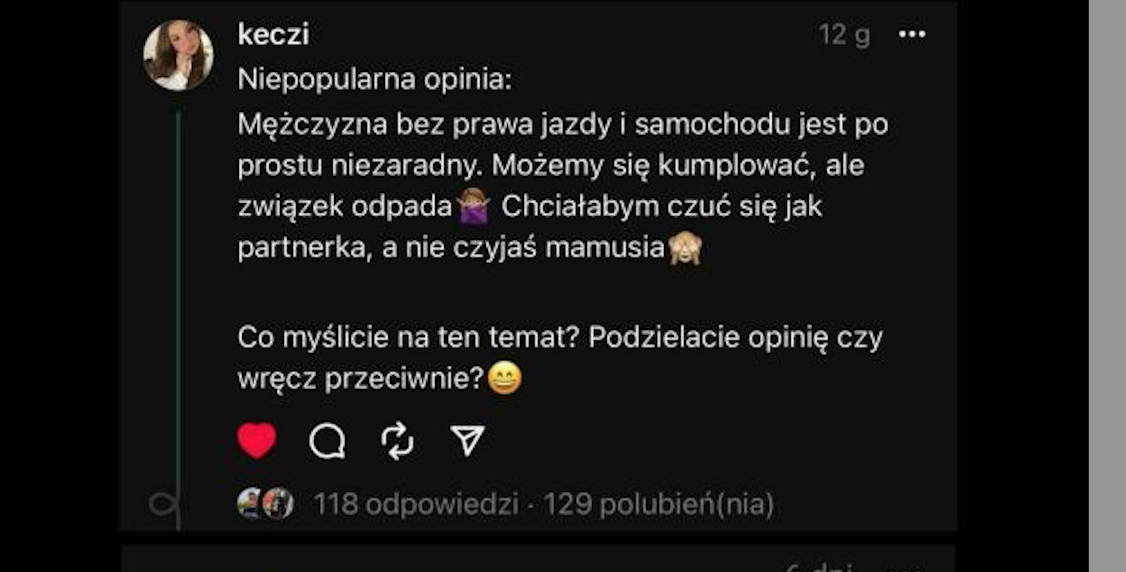Screen dimensions: 1126x572
Task: See the 129 polubień(nia) likes list
Action: pos(658,505)
